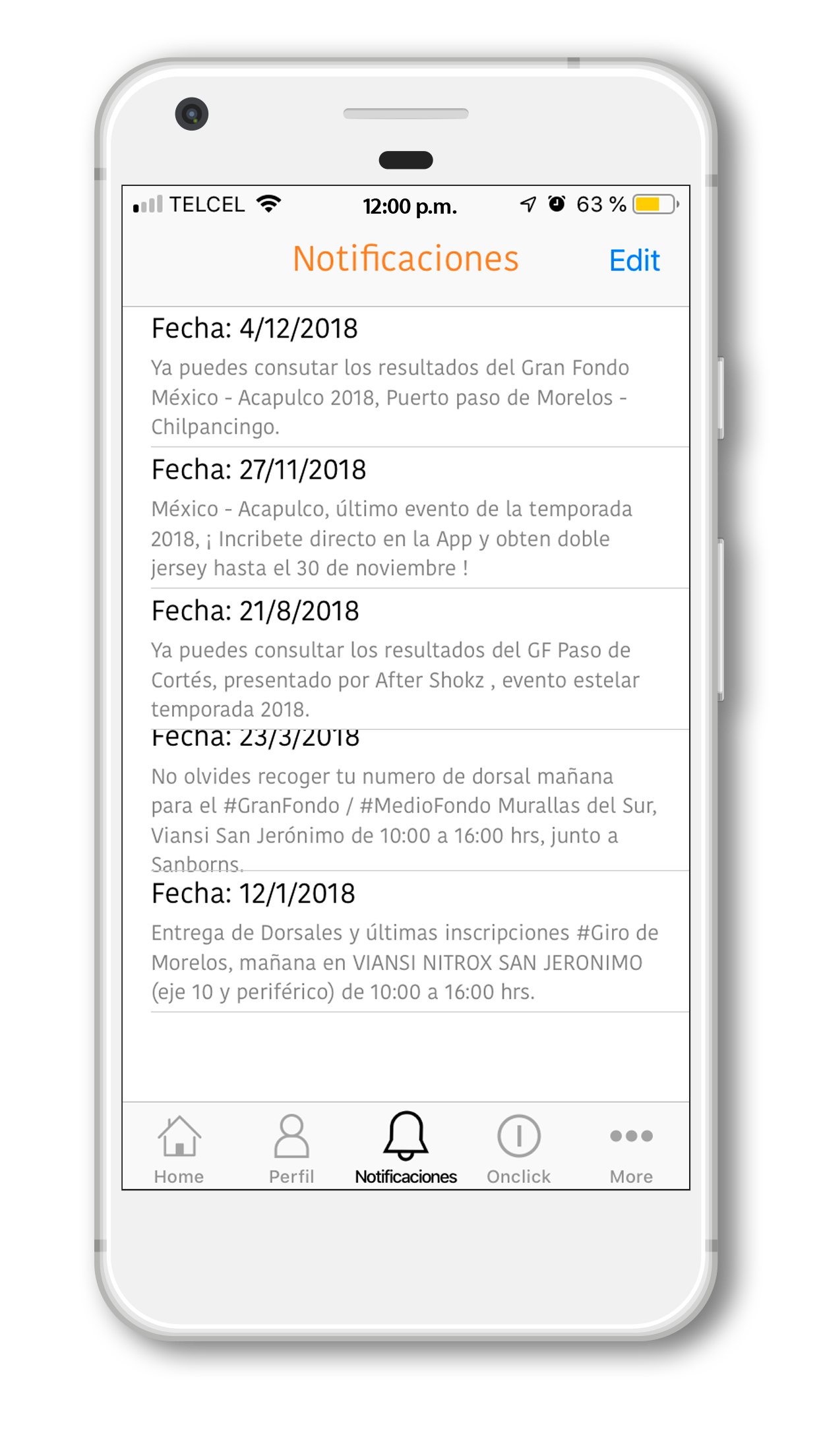
Task: Open the notification dated 23/3/2018
Action: pos(406,800)
